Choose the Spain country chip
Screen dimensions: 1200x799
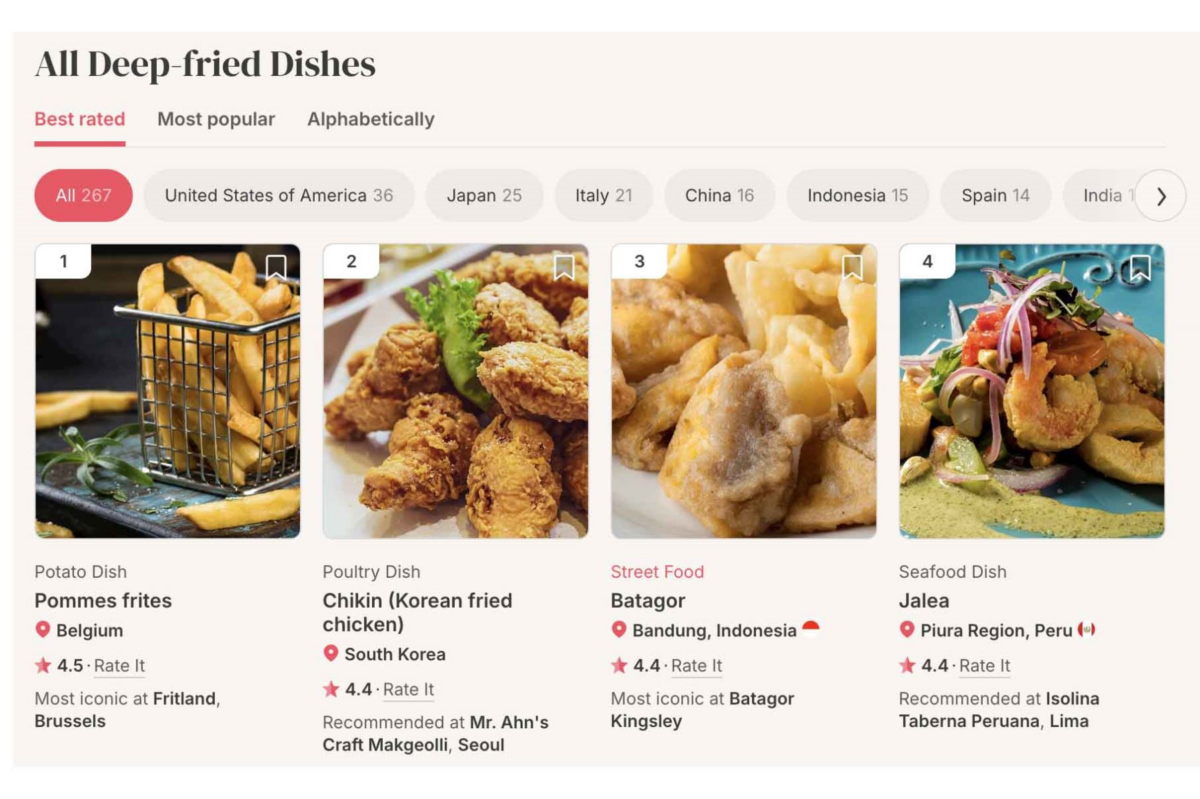[x=996, y=195]
